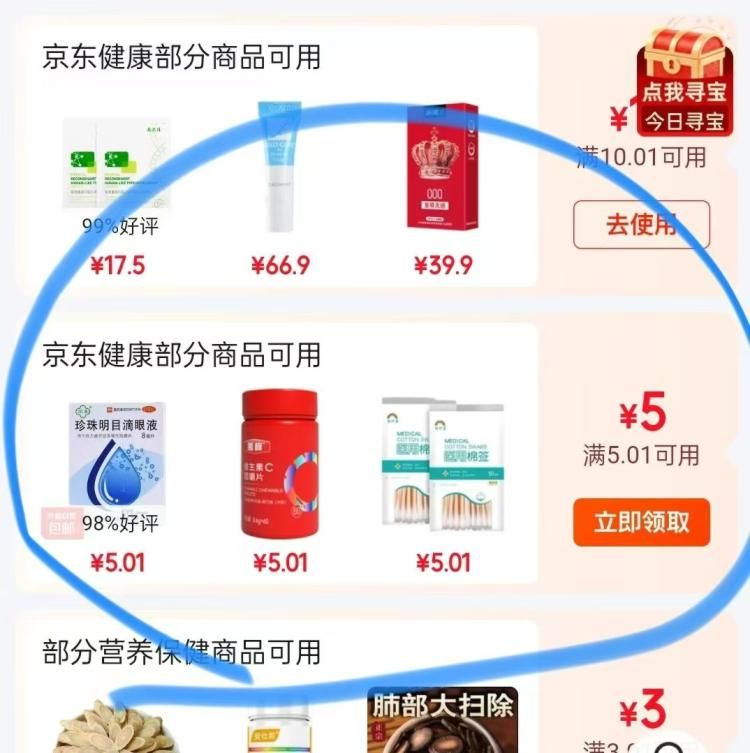The image size is (750, 753).
Task: Tap the 立即领取 button for ¥5 coupon
Action: tap(641, 522)
